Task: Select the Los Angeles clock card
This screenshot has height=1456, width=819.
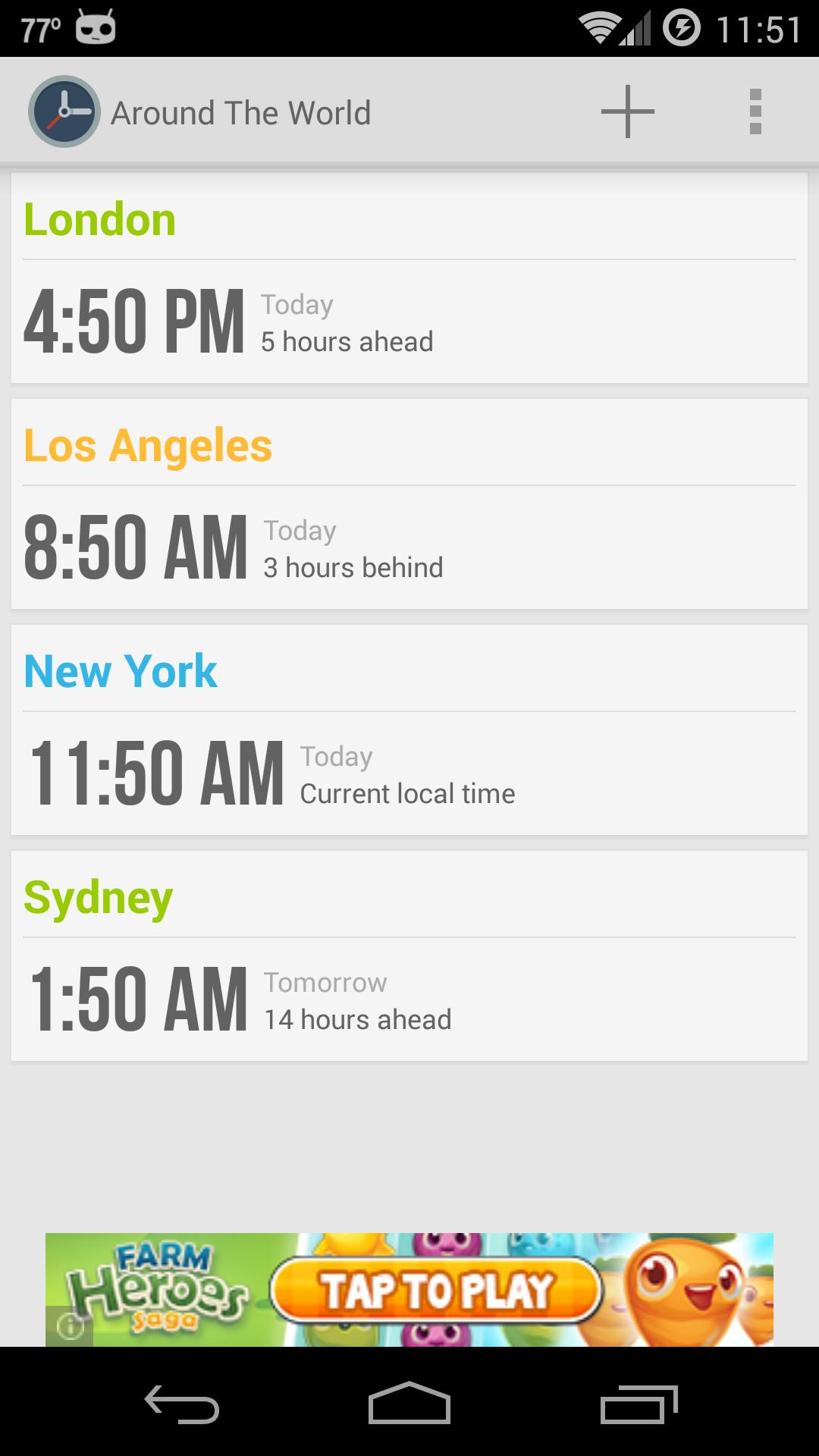Action: pos(409,504)
